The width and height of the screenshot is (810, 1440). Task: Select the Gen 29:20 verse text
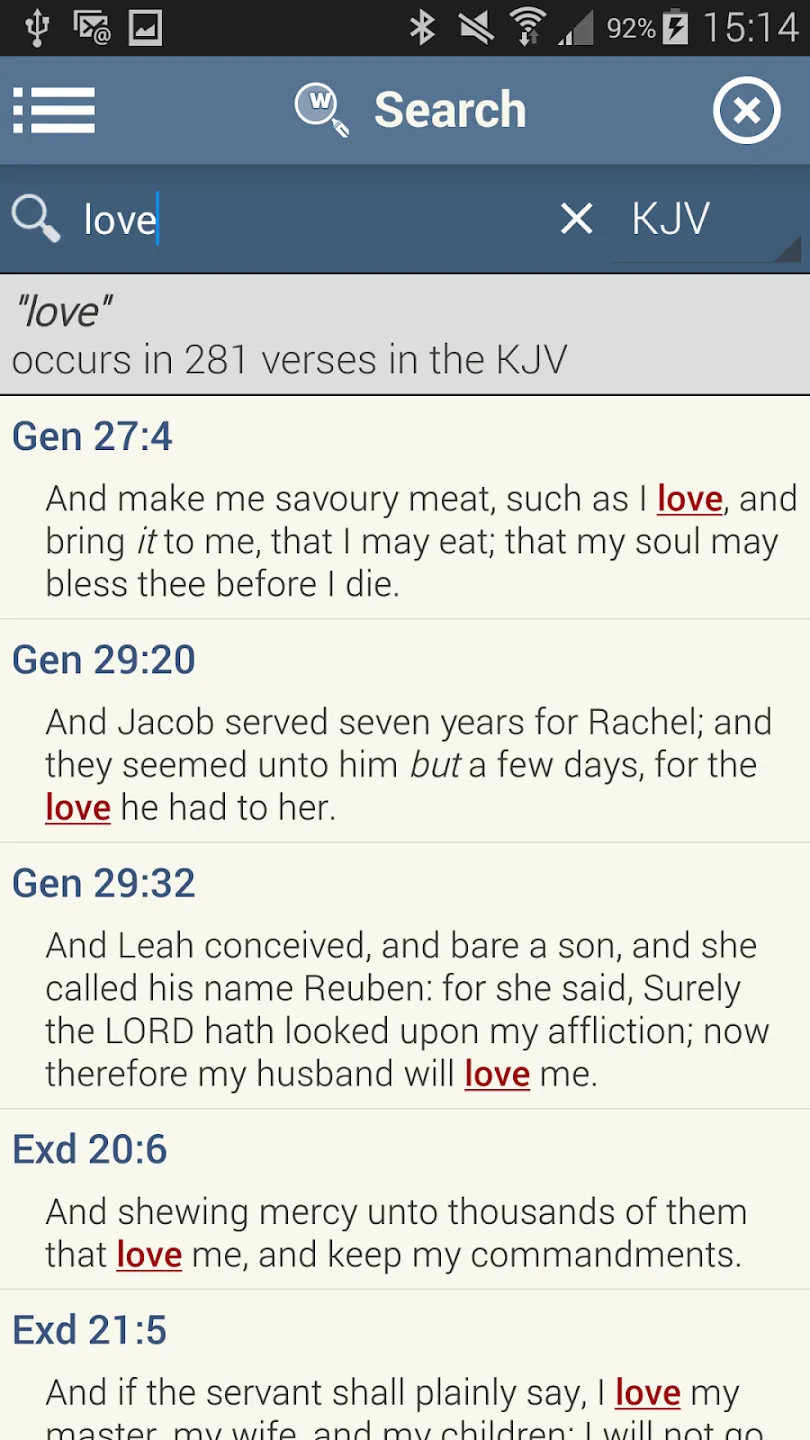pyautogui.click(x=400, y=764)
